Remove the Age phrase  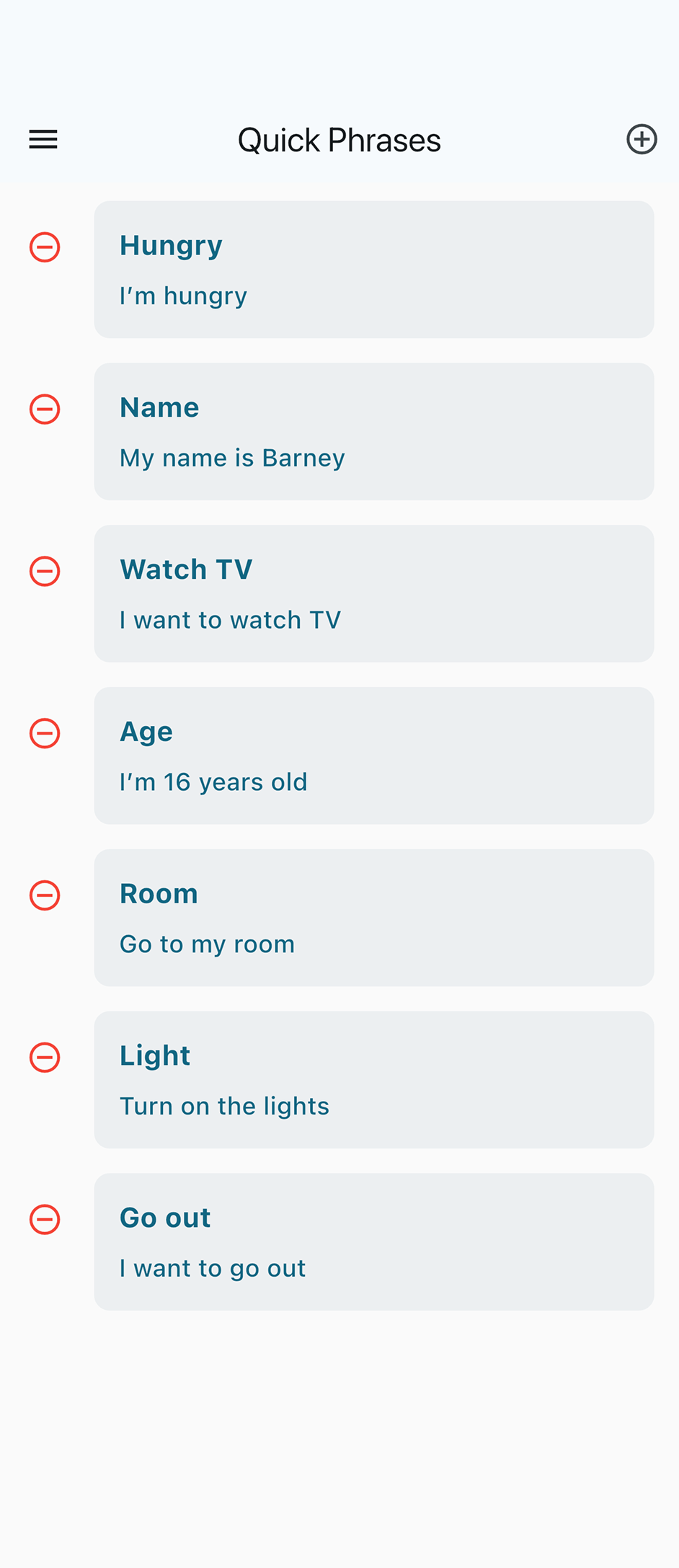tap(45, 733)
